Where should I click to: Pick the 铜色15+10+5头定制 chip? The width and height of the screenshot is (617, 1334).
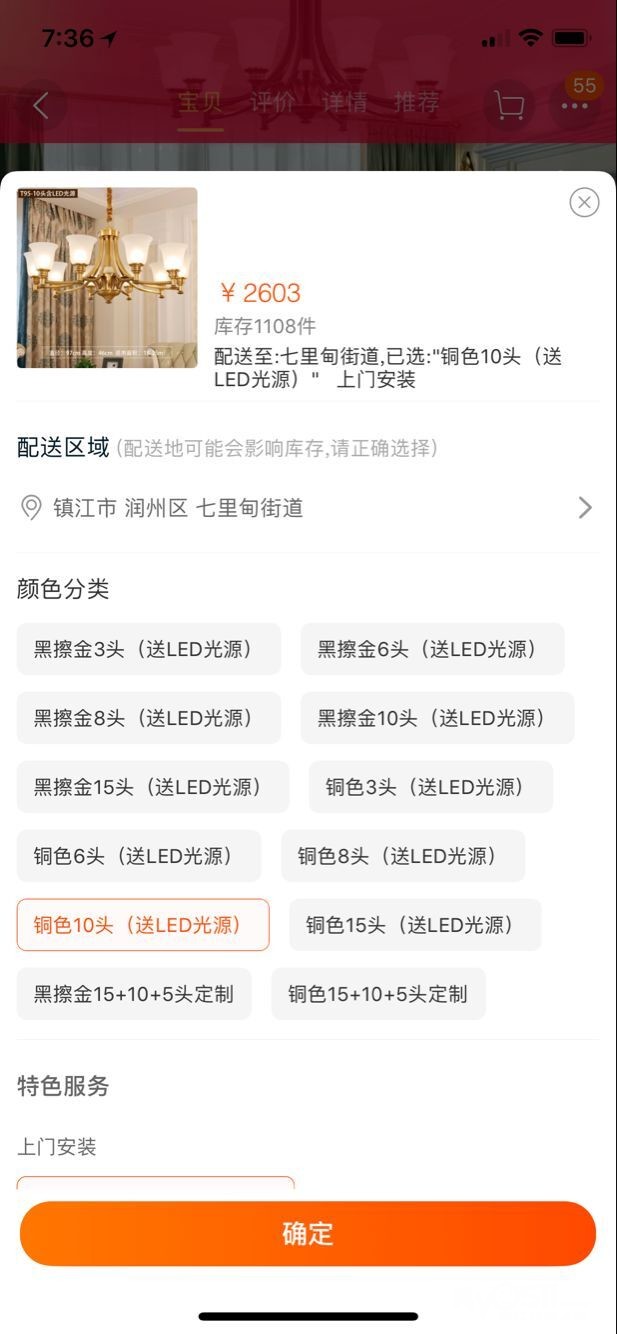(x=378, y=994)
